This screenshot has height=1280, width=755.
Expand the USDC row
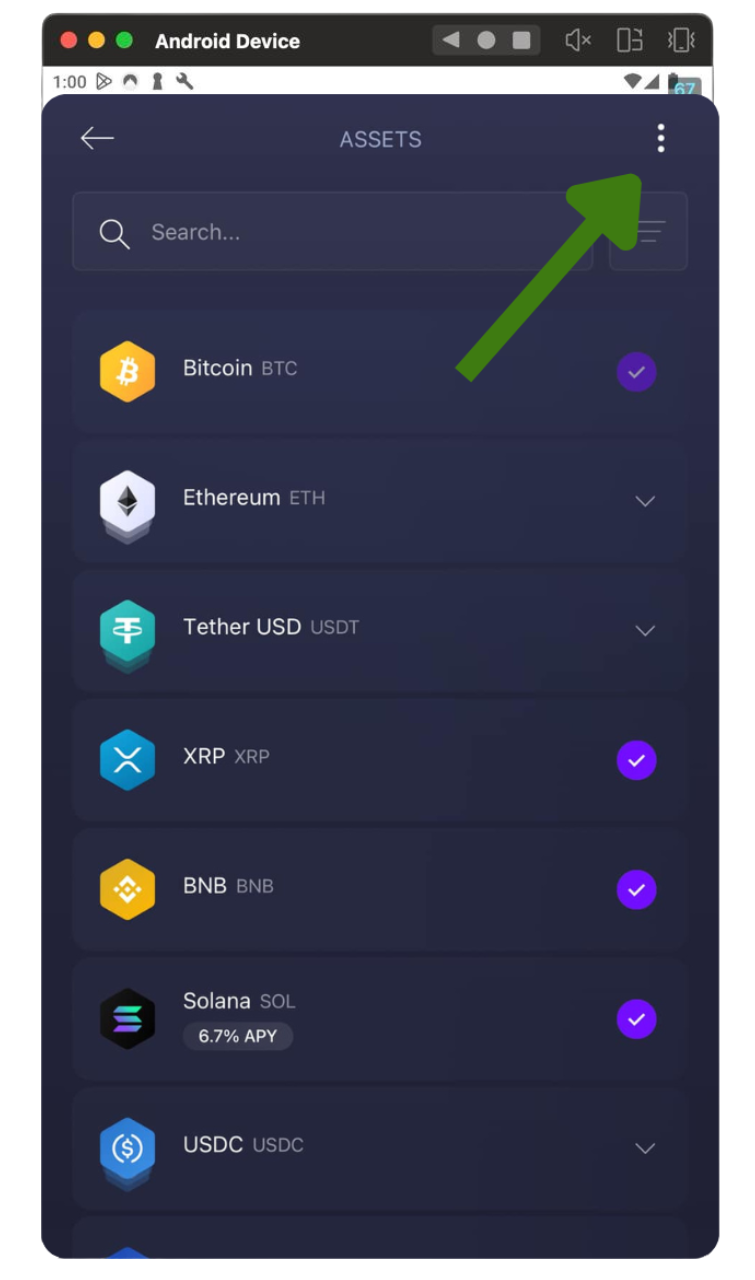[x=645, y=1148]
